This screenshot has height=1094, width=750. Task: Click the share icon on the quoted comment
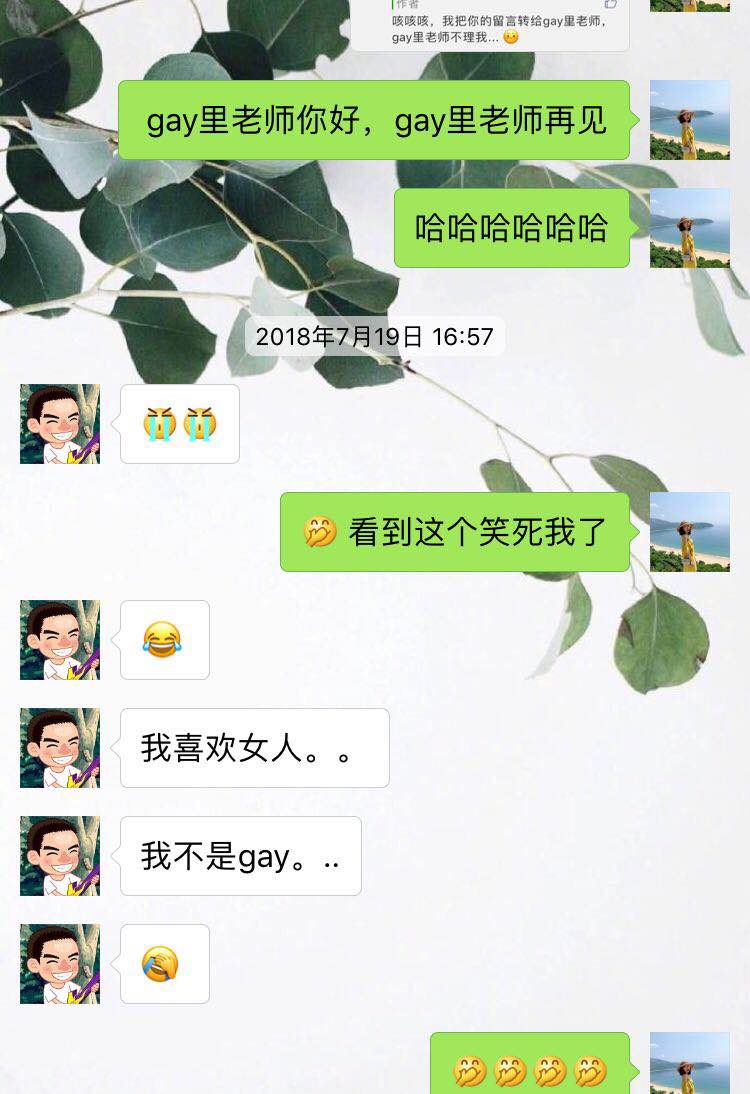(x=611, y=6)
